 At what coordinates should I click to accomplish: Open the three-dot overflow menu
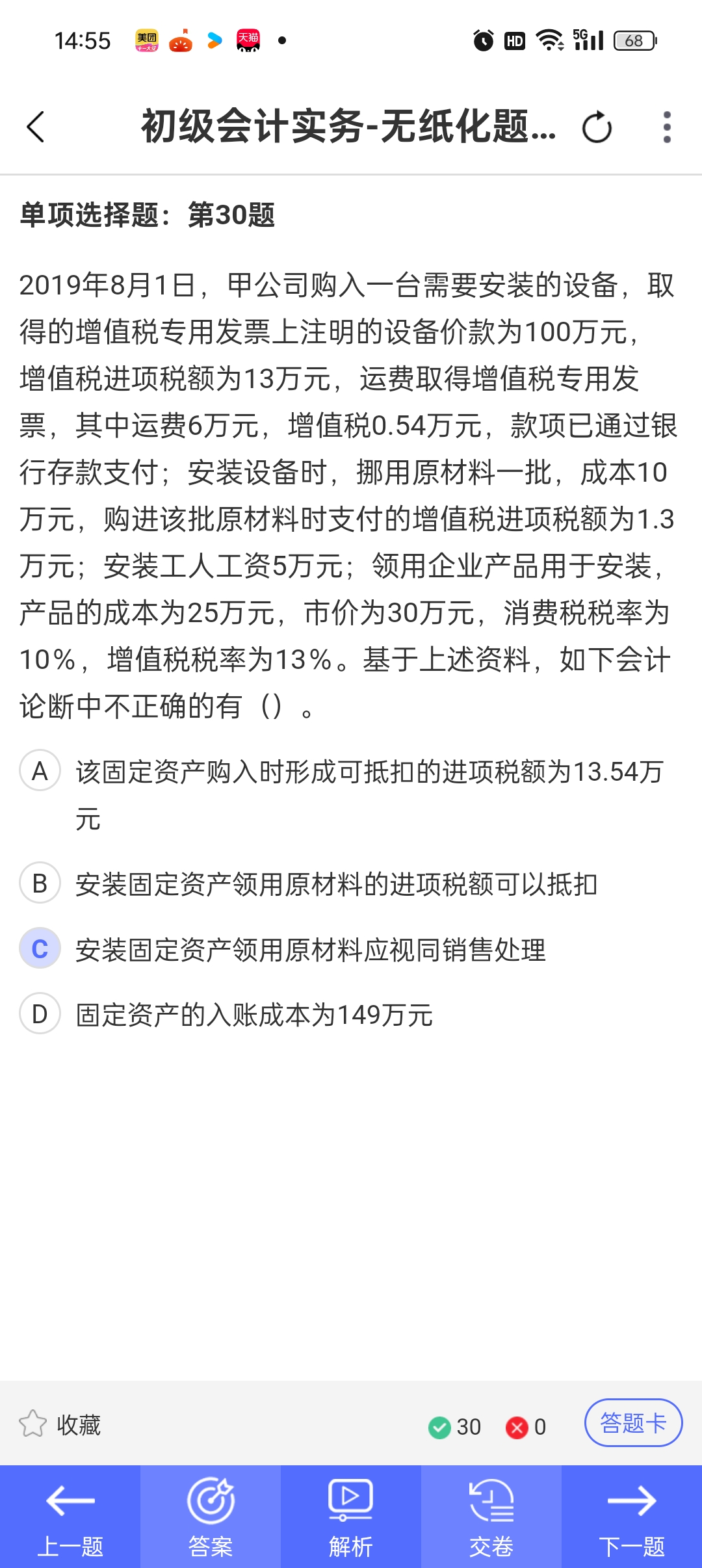(x=666, y=127)
